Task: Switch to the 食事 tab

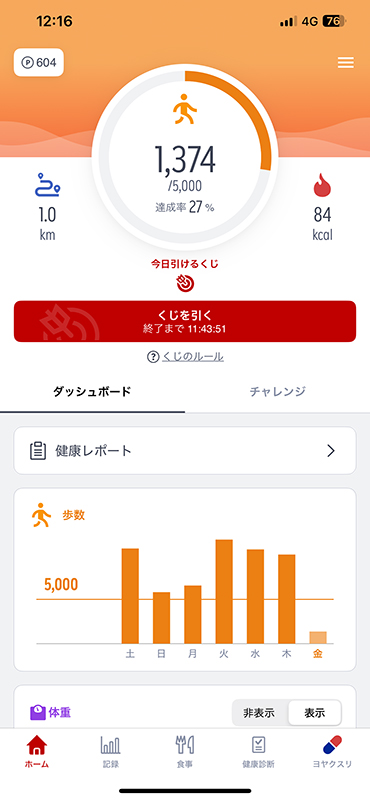Action: [x=185, y=752]
